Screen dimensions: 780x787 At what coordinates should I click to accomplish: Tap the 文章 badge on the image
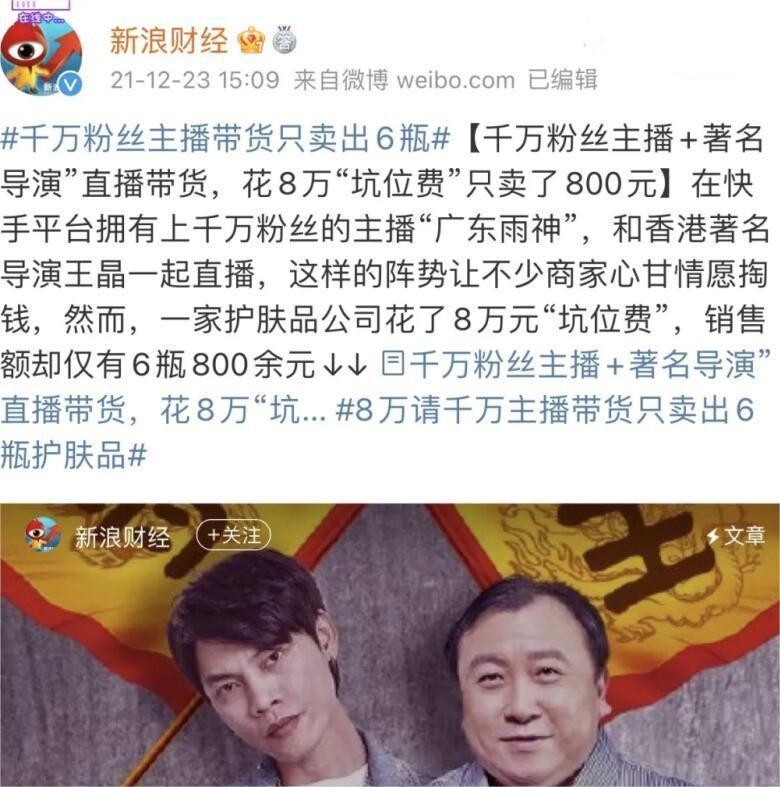click(x=736, y=537)
